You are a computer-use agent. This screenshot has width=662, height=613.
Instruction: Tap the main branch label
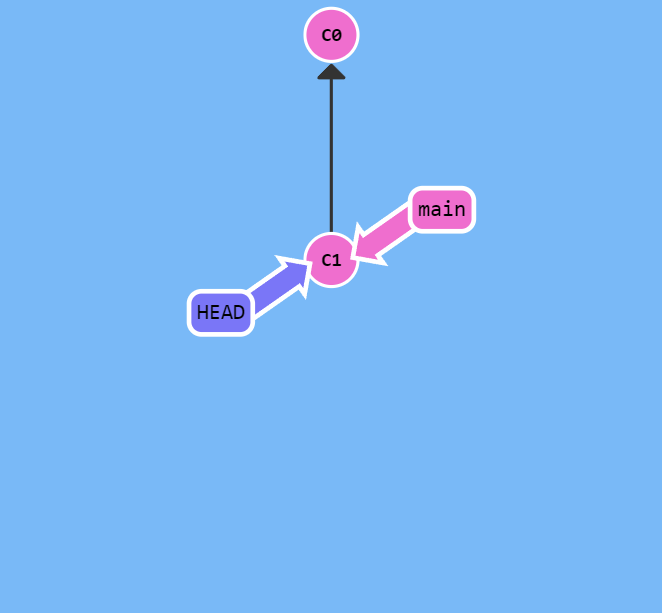(x=441, y=210)
